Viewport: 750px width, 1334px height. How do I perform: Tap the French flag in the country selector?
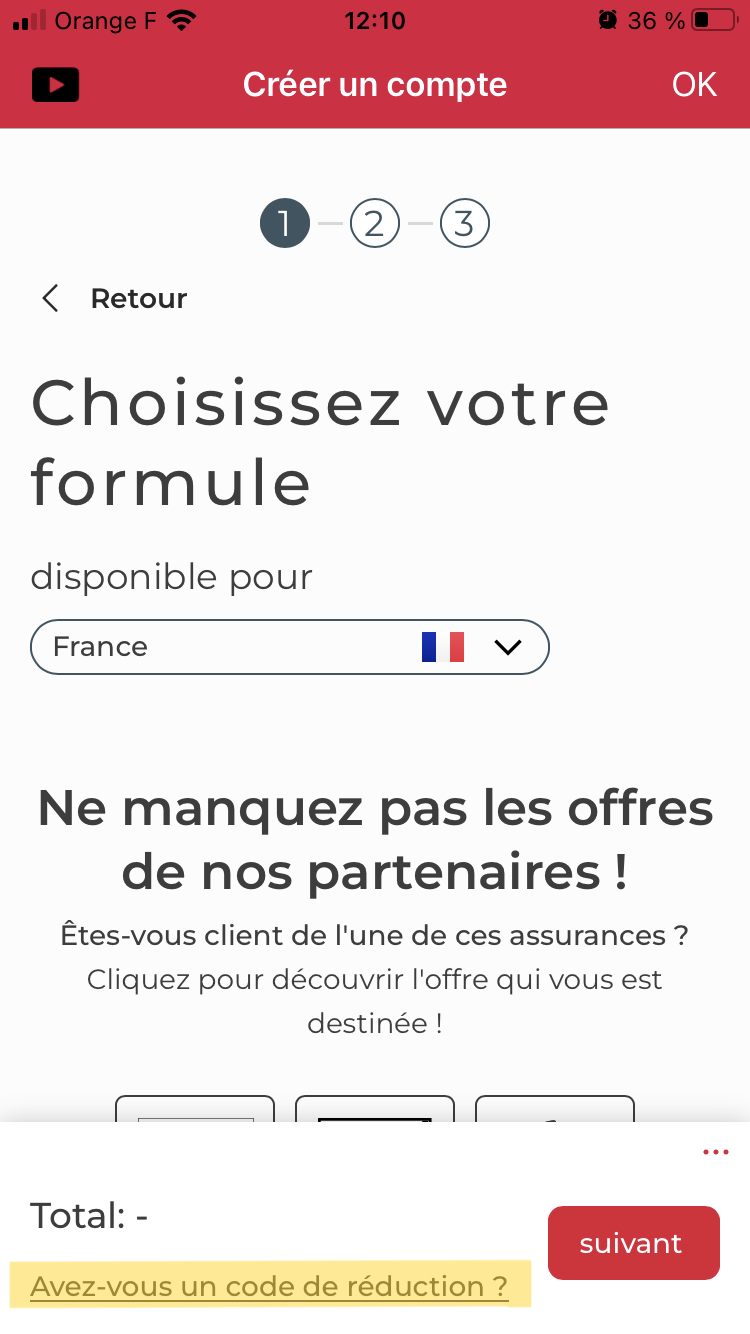[444, 646]
